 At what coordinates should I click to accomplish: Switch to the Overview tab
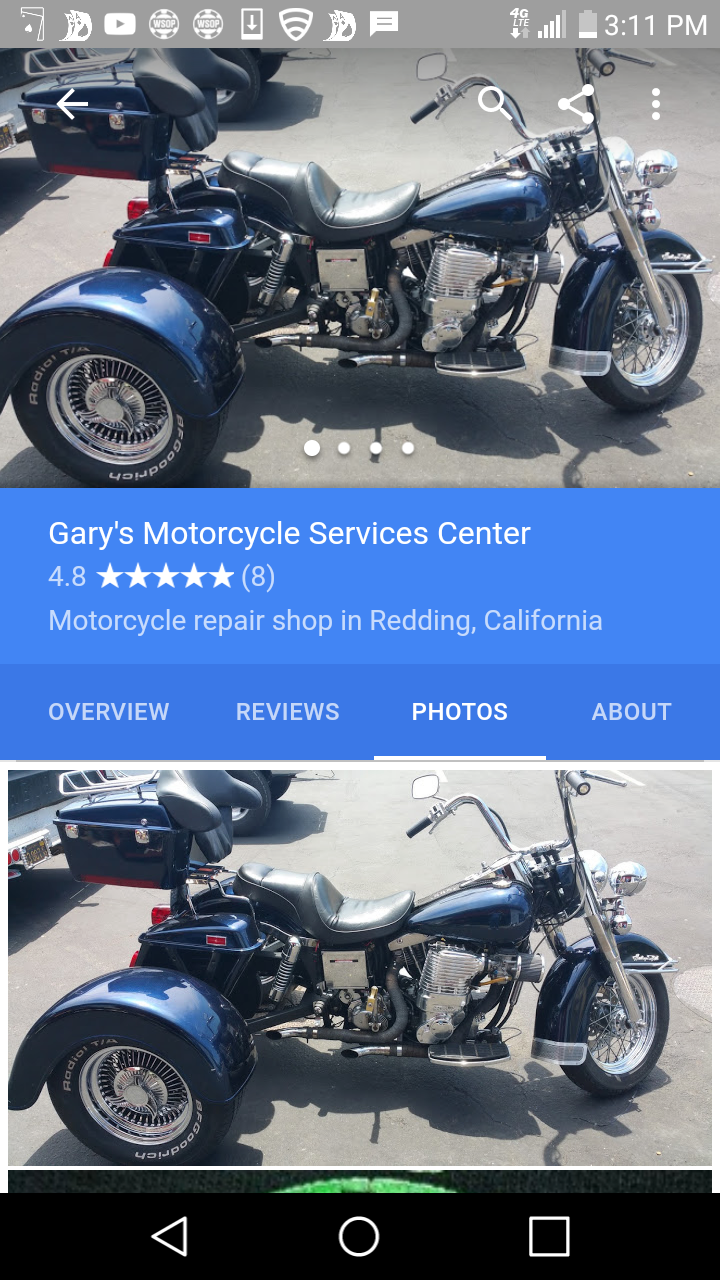(109, 712)
